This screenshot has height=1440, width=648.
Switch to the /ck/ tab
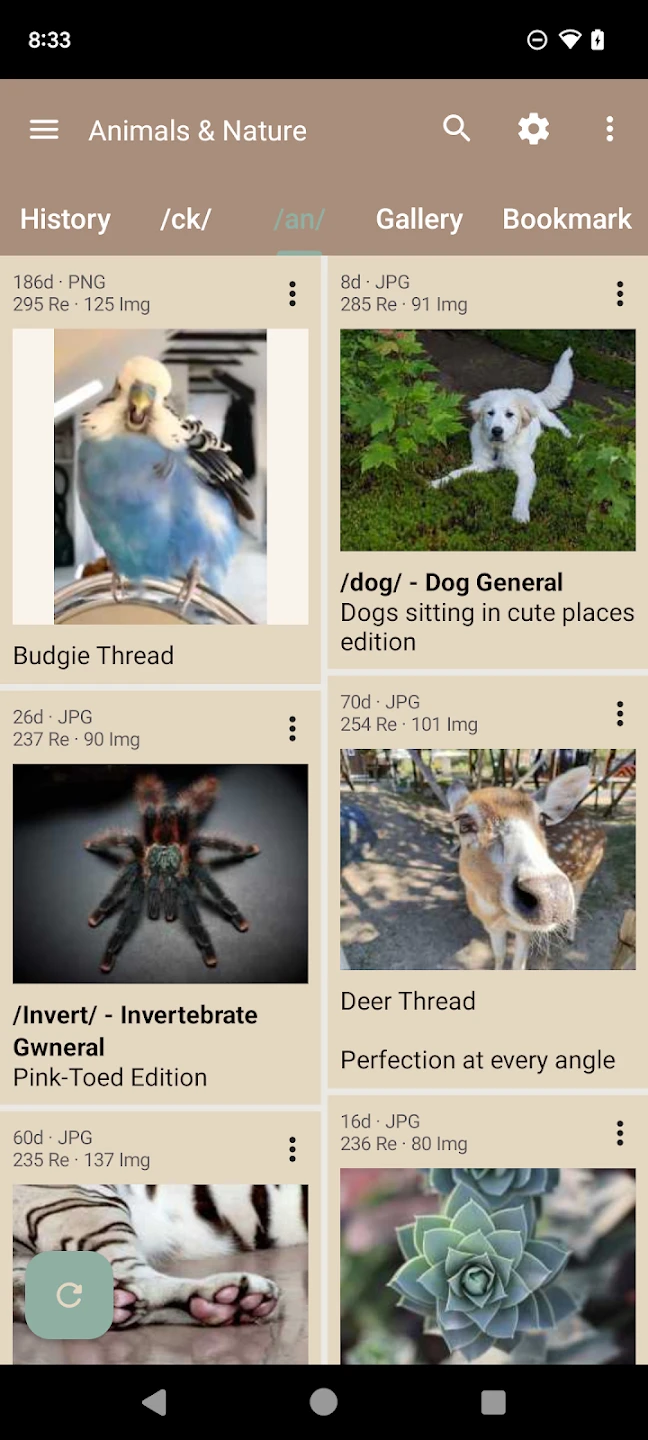coord(186,219)
